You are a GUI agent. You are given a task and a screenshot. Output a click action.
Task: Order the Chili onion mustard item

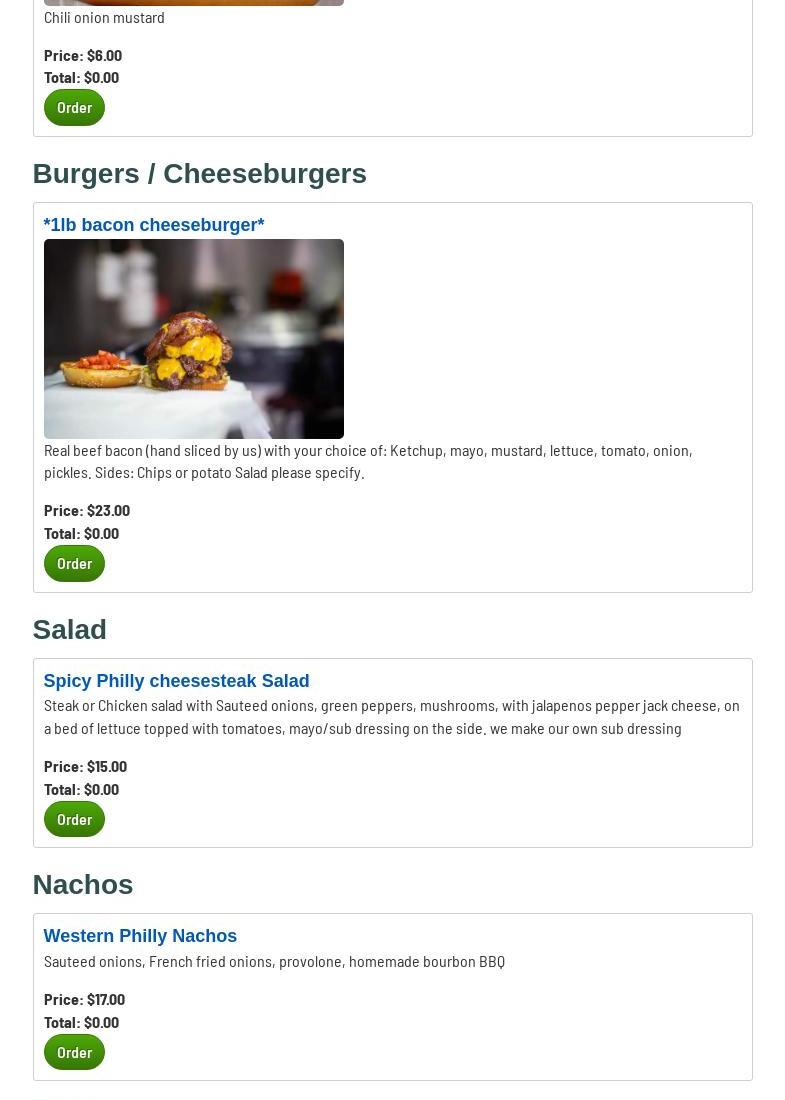[74, 107]
